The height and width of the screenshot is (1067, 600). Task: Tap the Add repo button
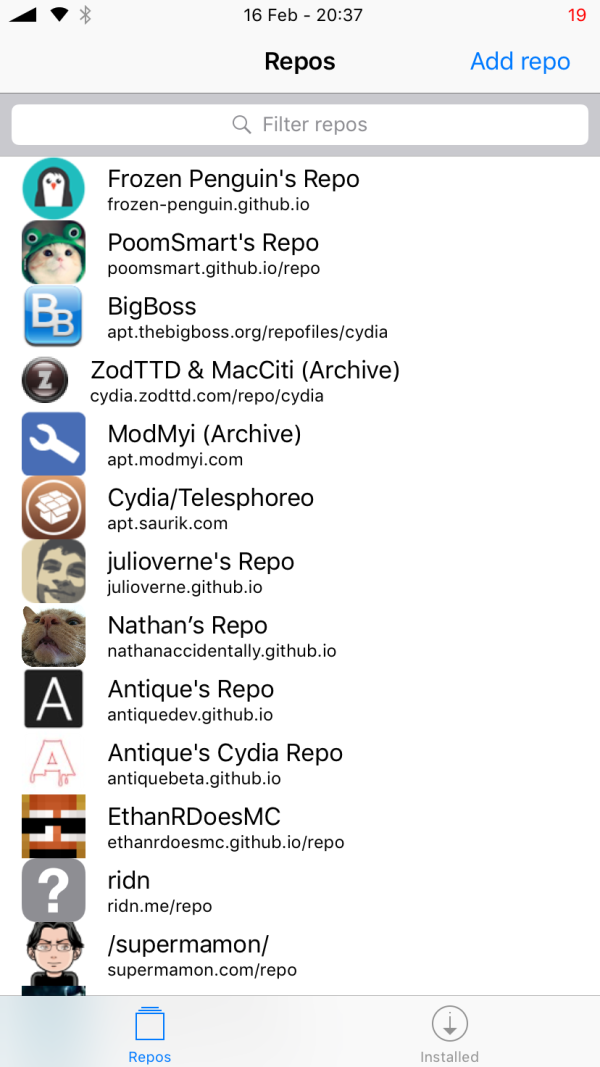(x=520, y=61)
